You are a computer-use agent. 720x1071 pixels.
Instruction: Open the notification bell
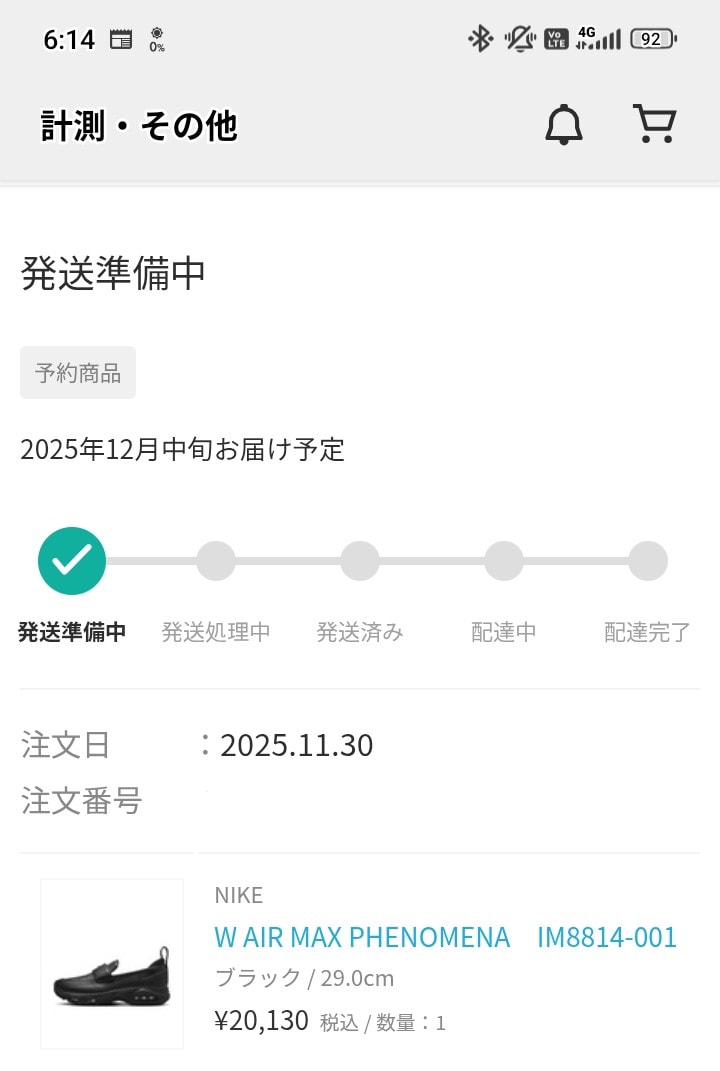[x=563, y=125]
